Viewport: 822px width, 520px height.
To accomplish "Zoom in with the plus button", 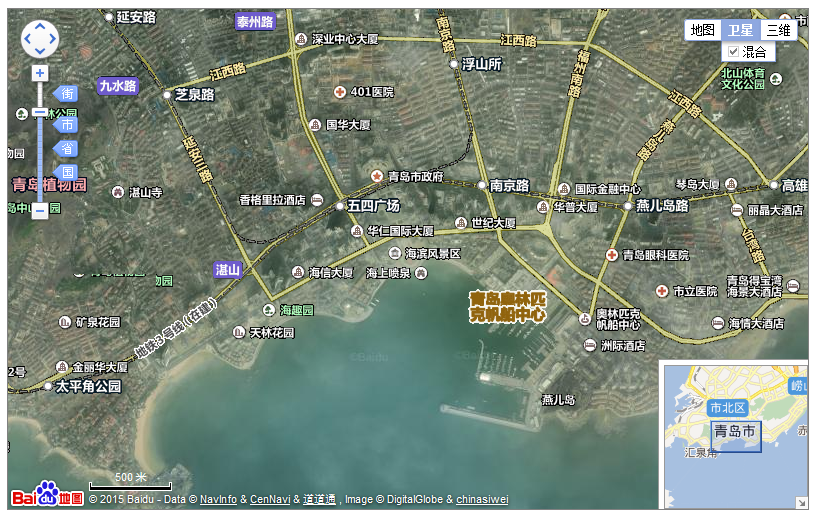I will click(x=40, y=73).
